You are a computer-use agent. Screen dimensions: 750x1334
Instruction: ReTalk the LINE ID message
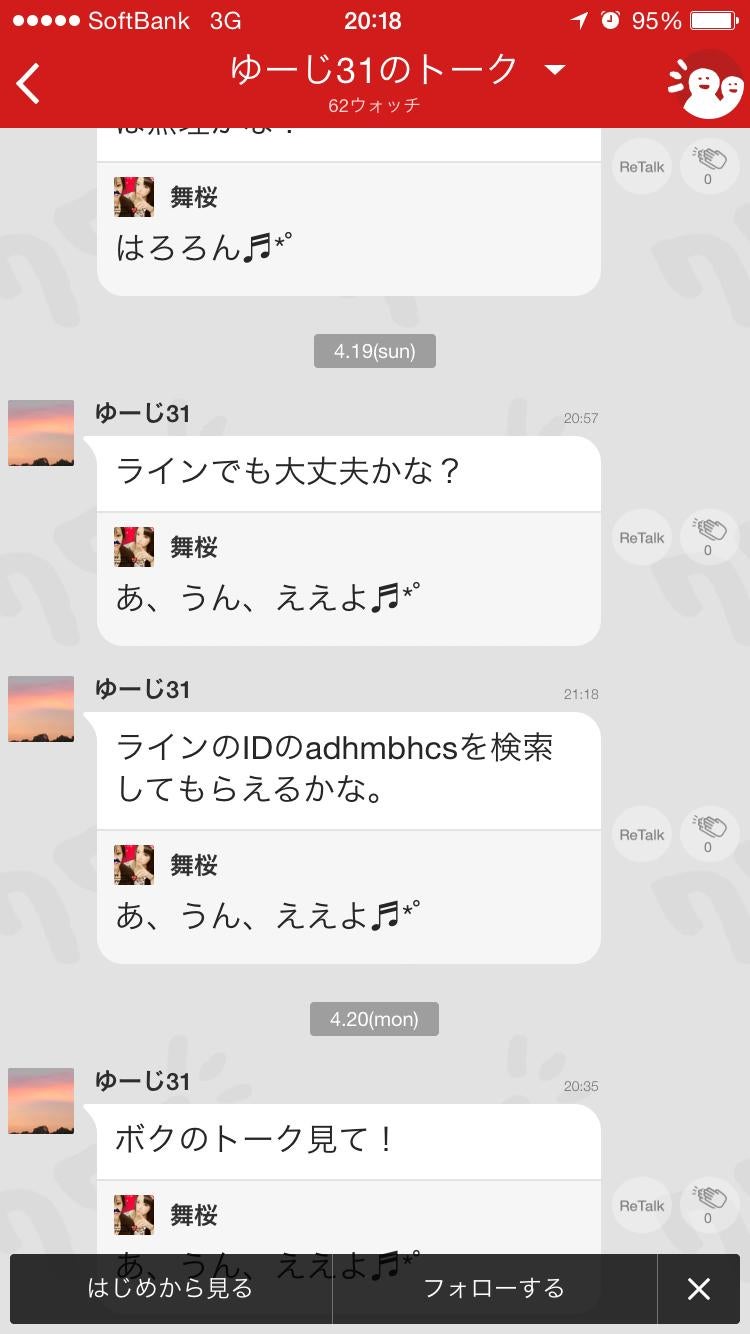(x=640, y=834)
